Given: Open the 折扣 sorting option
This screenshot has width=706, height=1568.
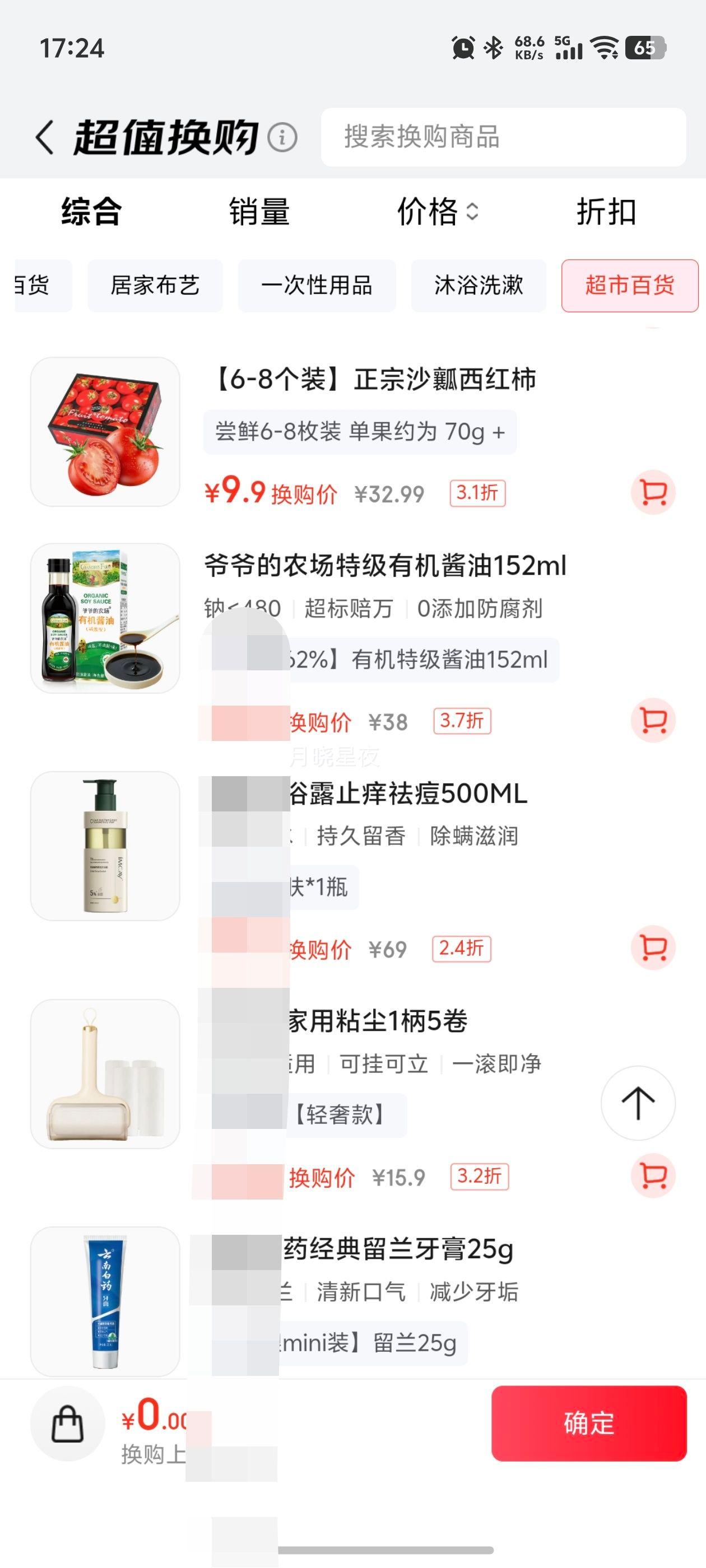Looking at the screenshot, I should [x=607, y=212].
